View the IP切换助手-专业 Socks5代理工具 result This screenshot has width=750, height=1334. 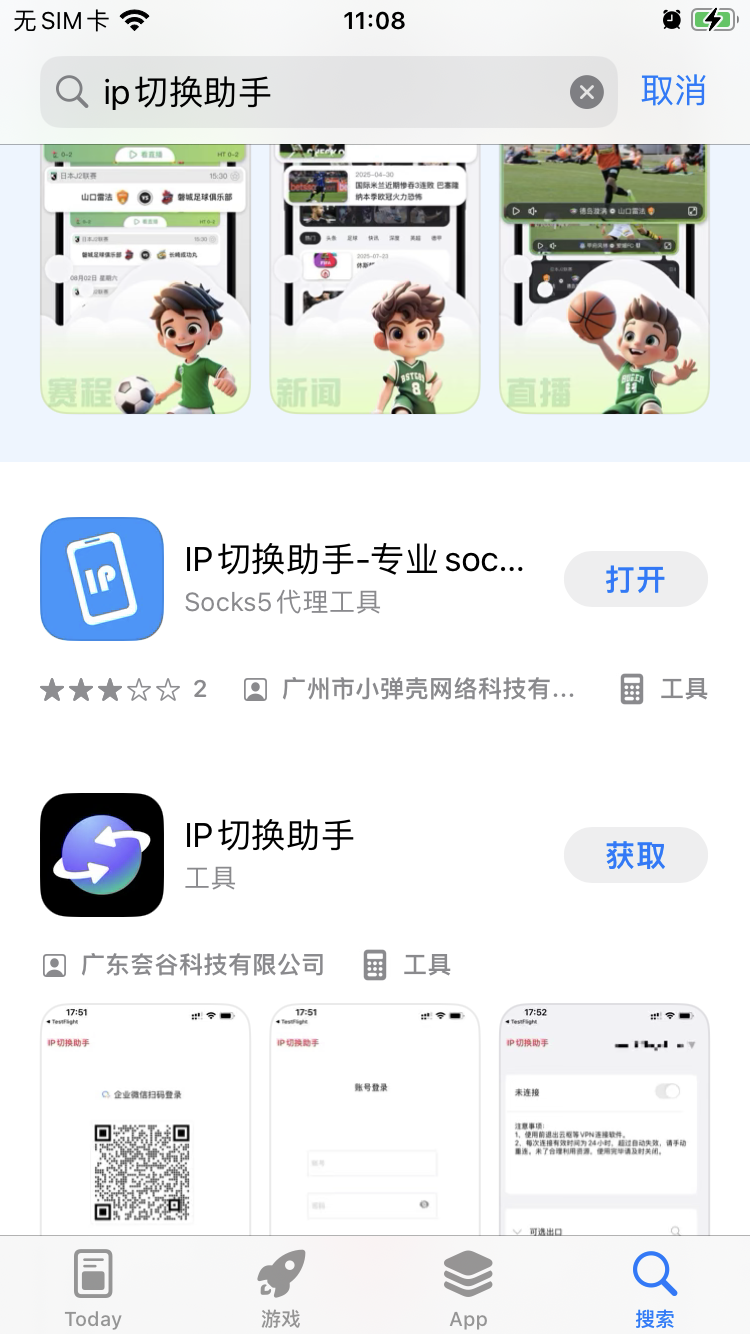[x=353, y=579]
